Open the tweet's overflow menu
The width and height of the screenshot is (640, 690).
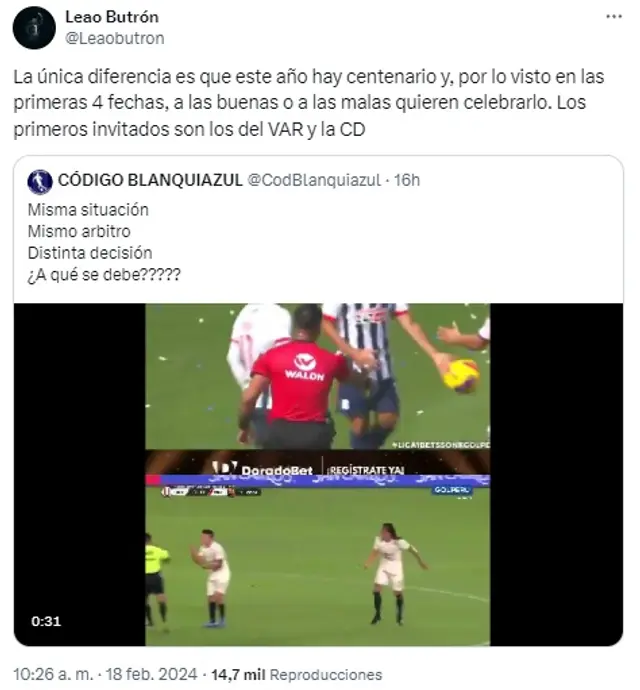[611, 17]
